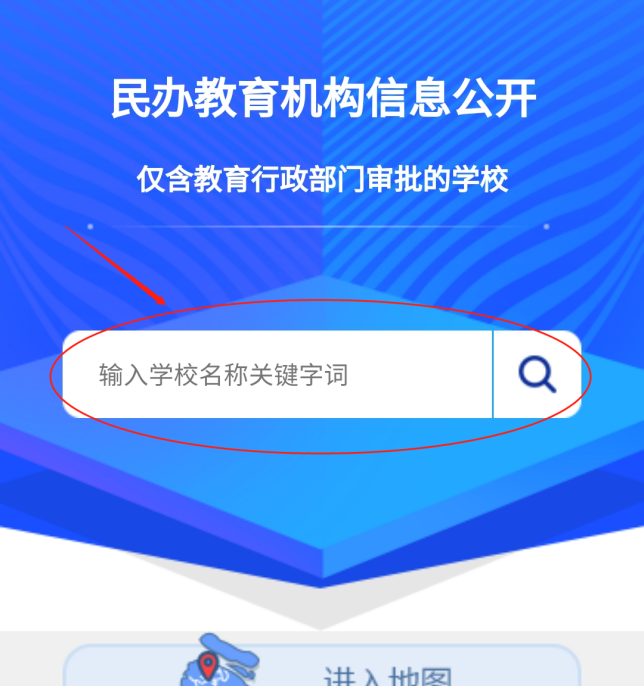This screenshot has width=644, height=686.
Task: Tap the magnifier search button
Action: pos(537,375)
